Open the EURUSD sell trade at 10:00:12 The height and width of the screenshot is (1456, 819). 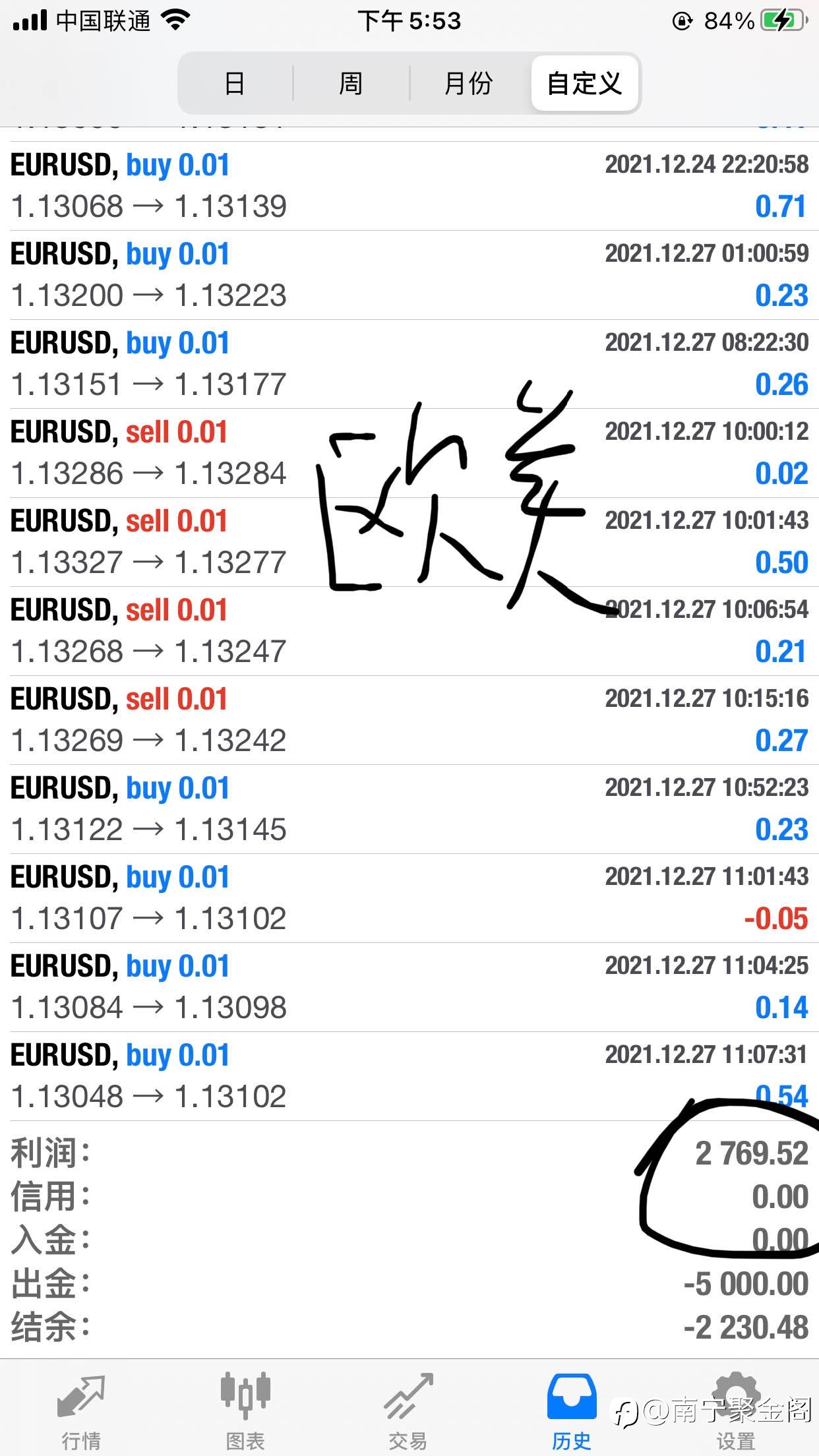tap(409, 453)
